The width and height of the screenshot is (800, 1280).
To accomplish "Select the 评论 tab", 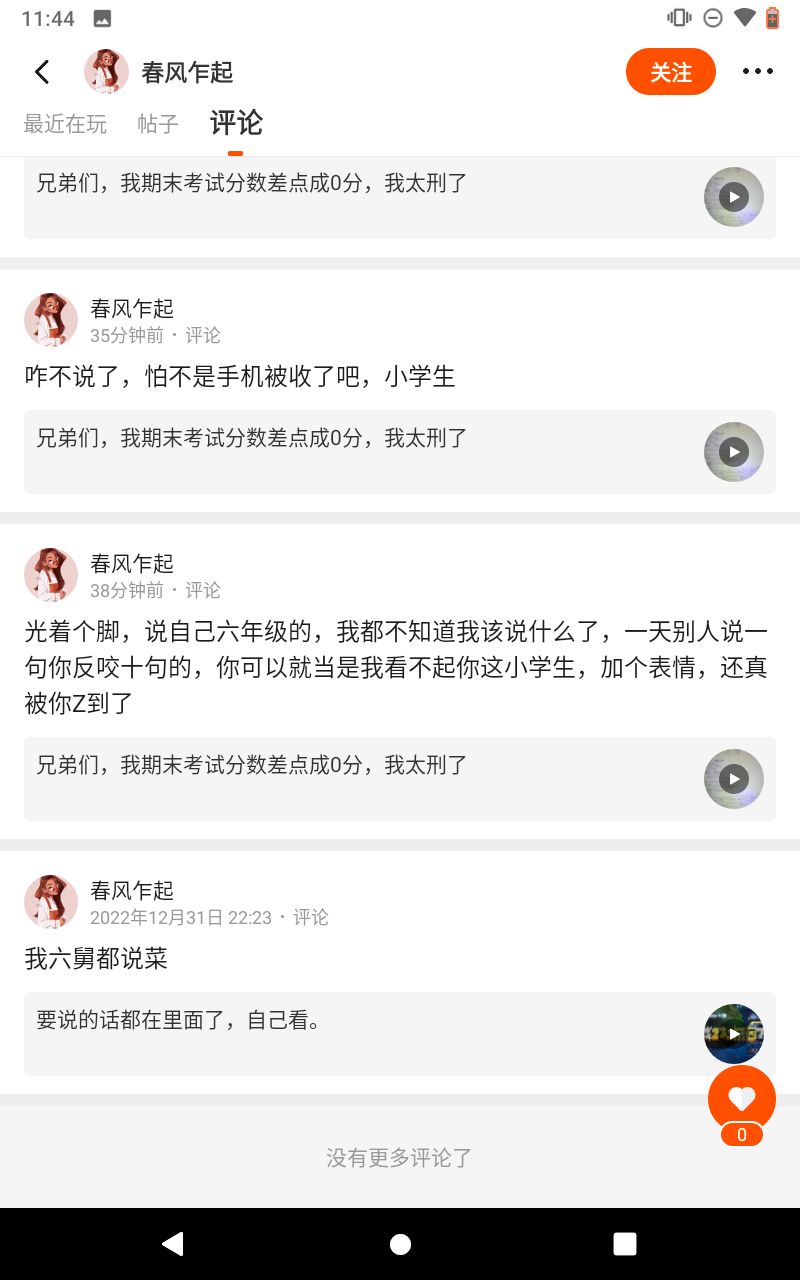I will (x=236, y=123).
